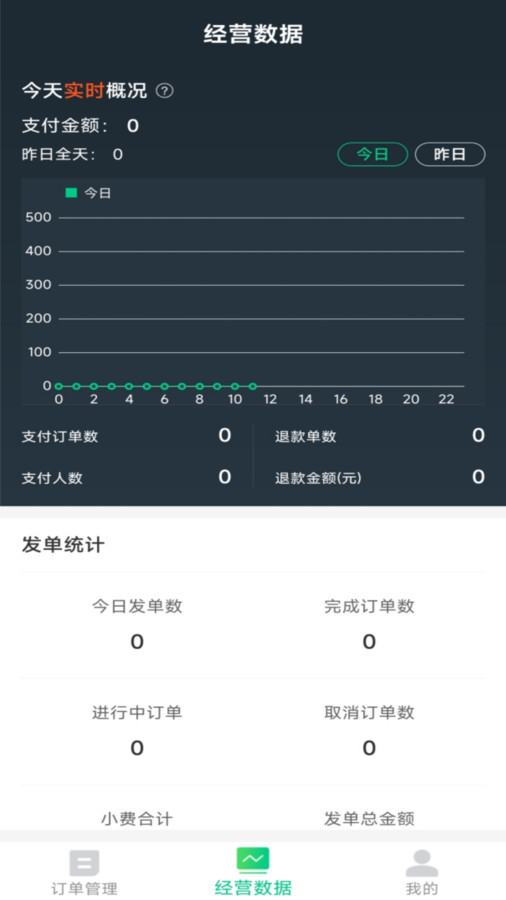Select the 今日 chart filter
The image size is (506, 900).
(372, 154)
